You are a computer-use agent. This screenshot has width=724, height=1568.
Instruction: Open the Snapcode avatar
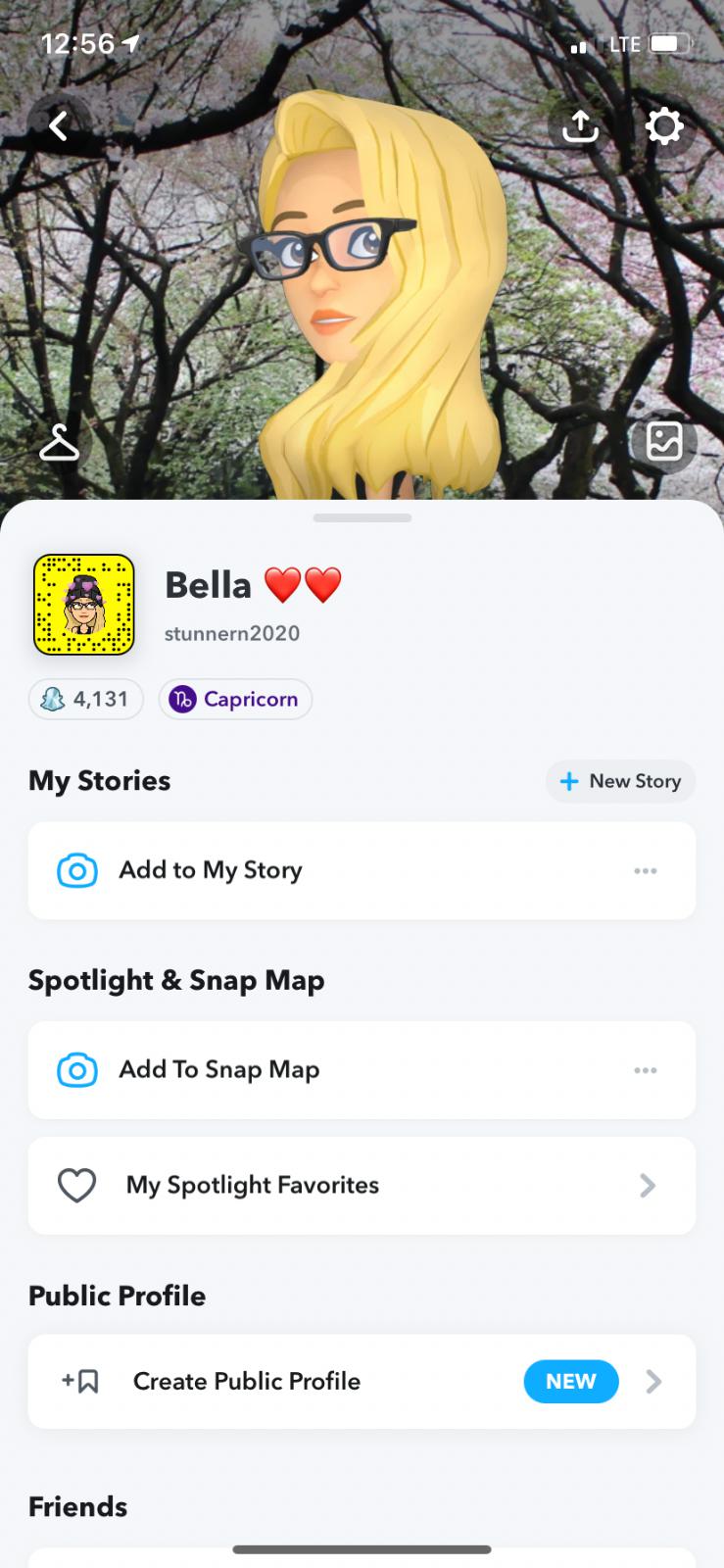click(84, 605)
